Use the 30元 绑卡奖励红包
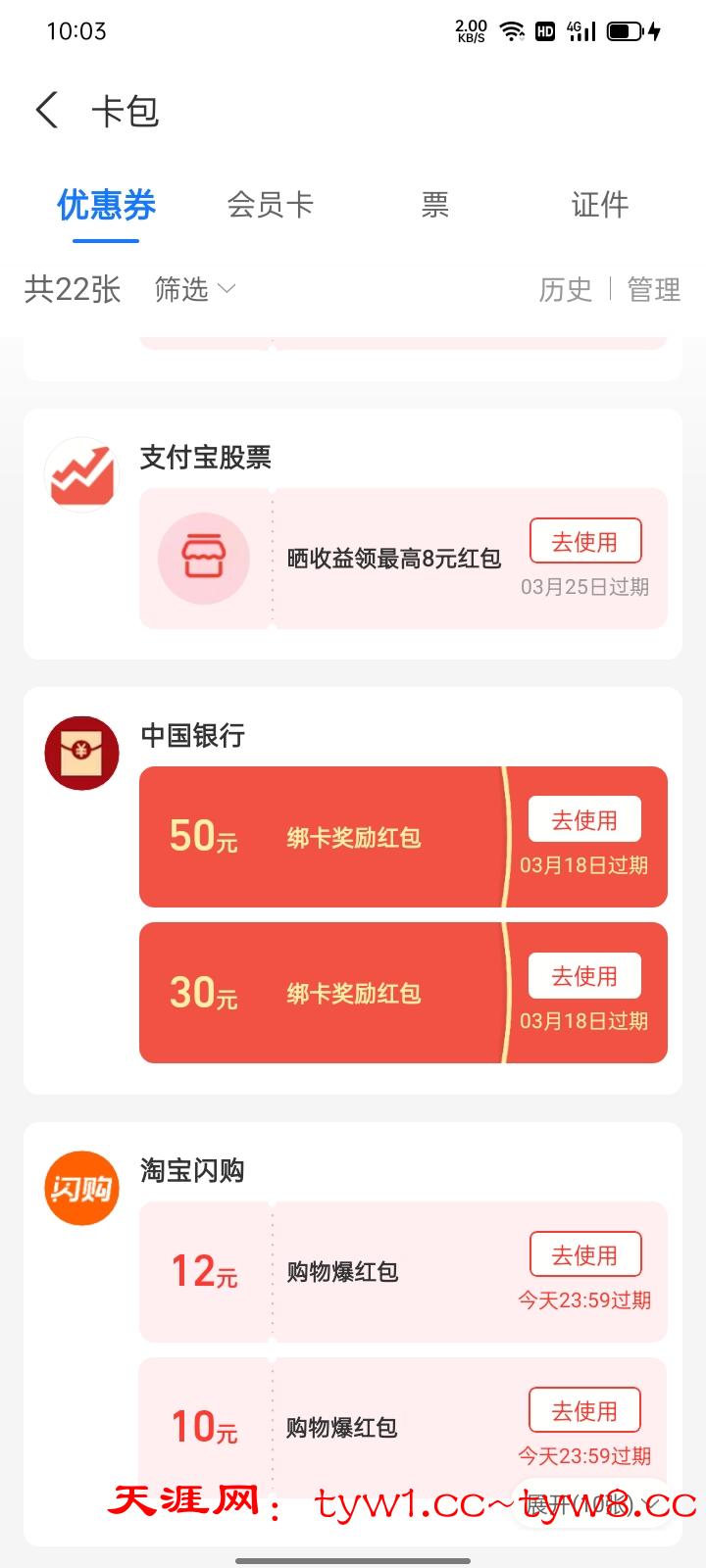The height and width of the screenshot is (1568, 706). (x=585, y=976)
